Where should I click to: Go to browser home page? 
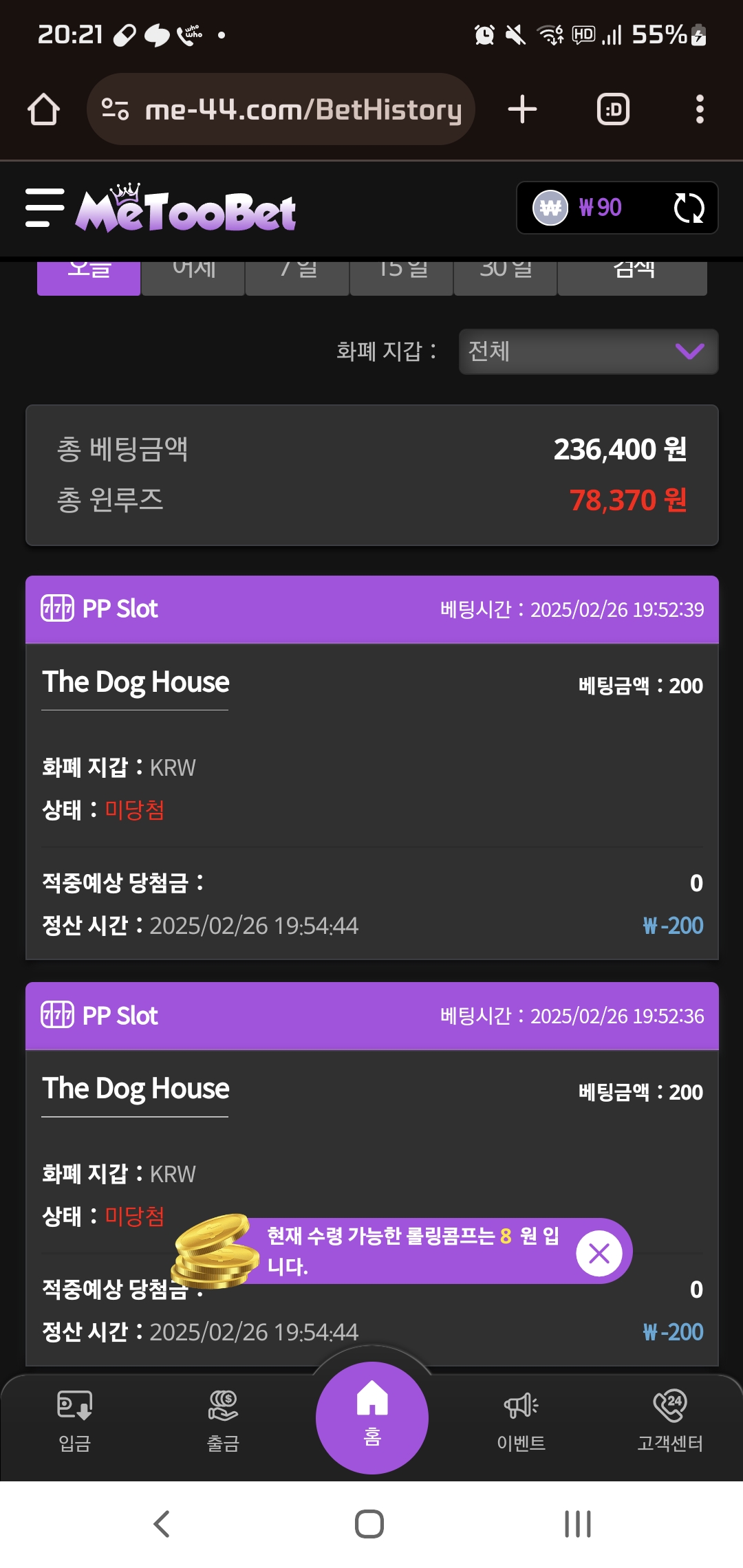43,109
